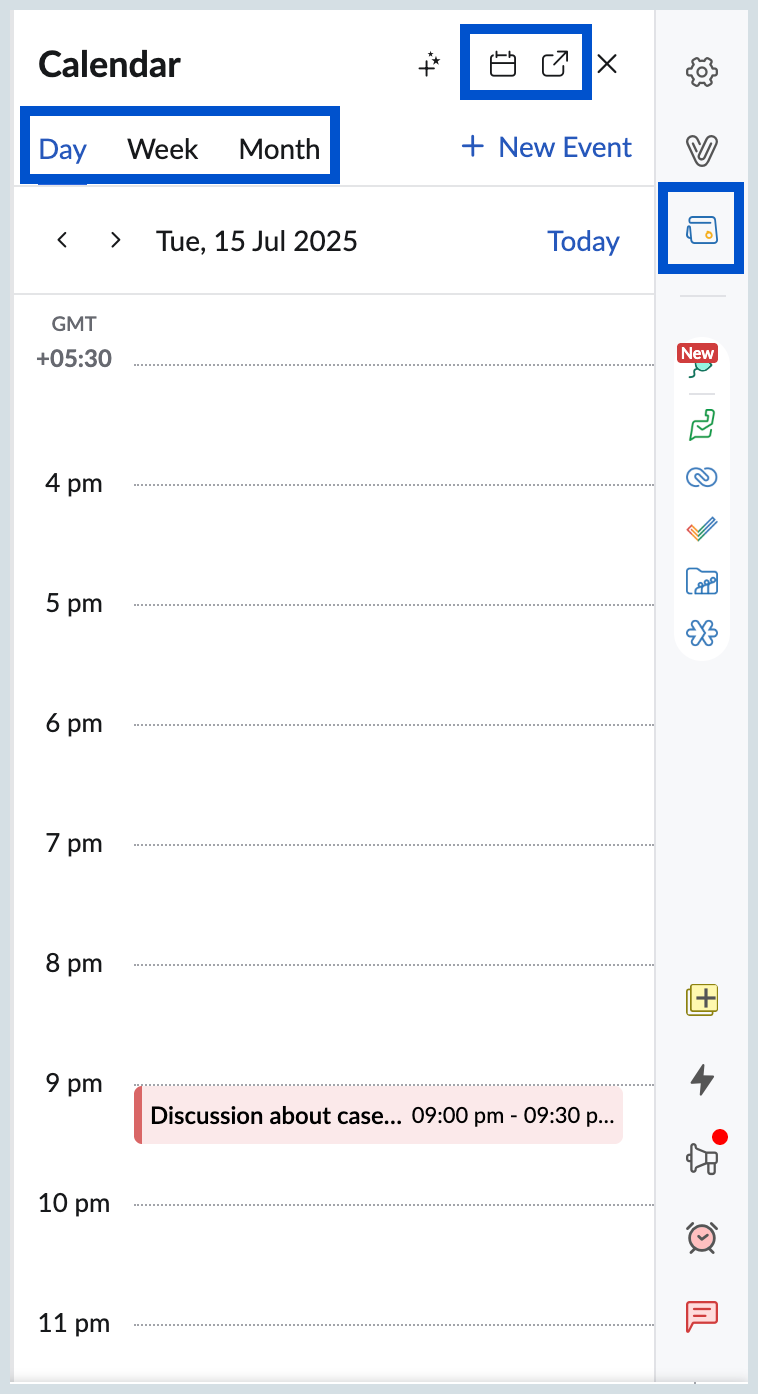Click the chain link icon in sidebar
The image size is (758, 1394).
point(702,478)
